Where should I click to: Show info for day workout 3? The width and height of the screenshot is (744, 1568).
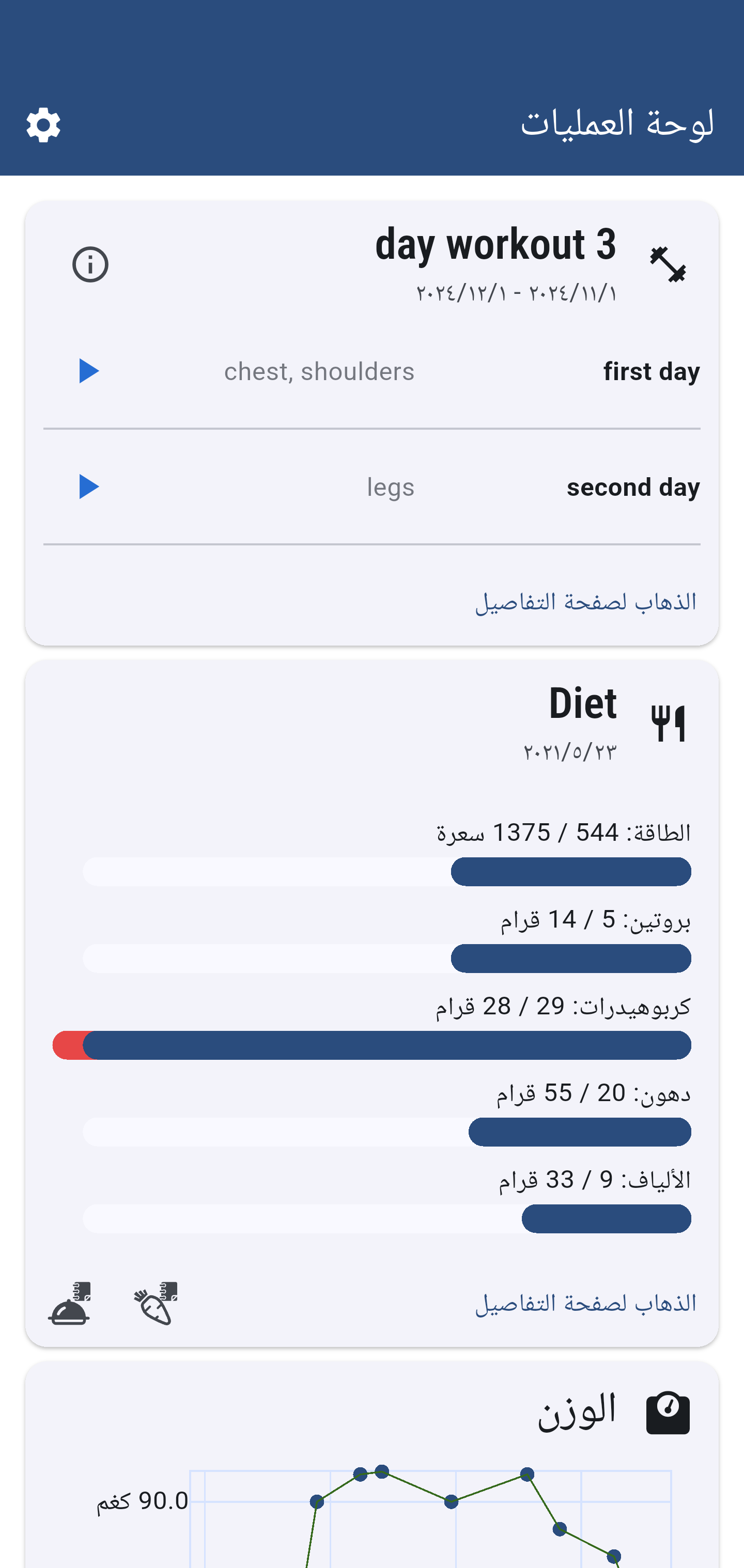coord(90,264)
